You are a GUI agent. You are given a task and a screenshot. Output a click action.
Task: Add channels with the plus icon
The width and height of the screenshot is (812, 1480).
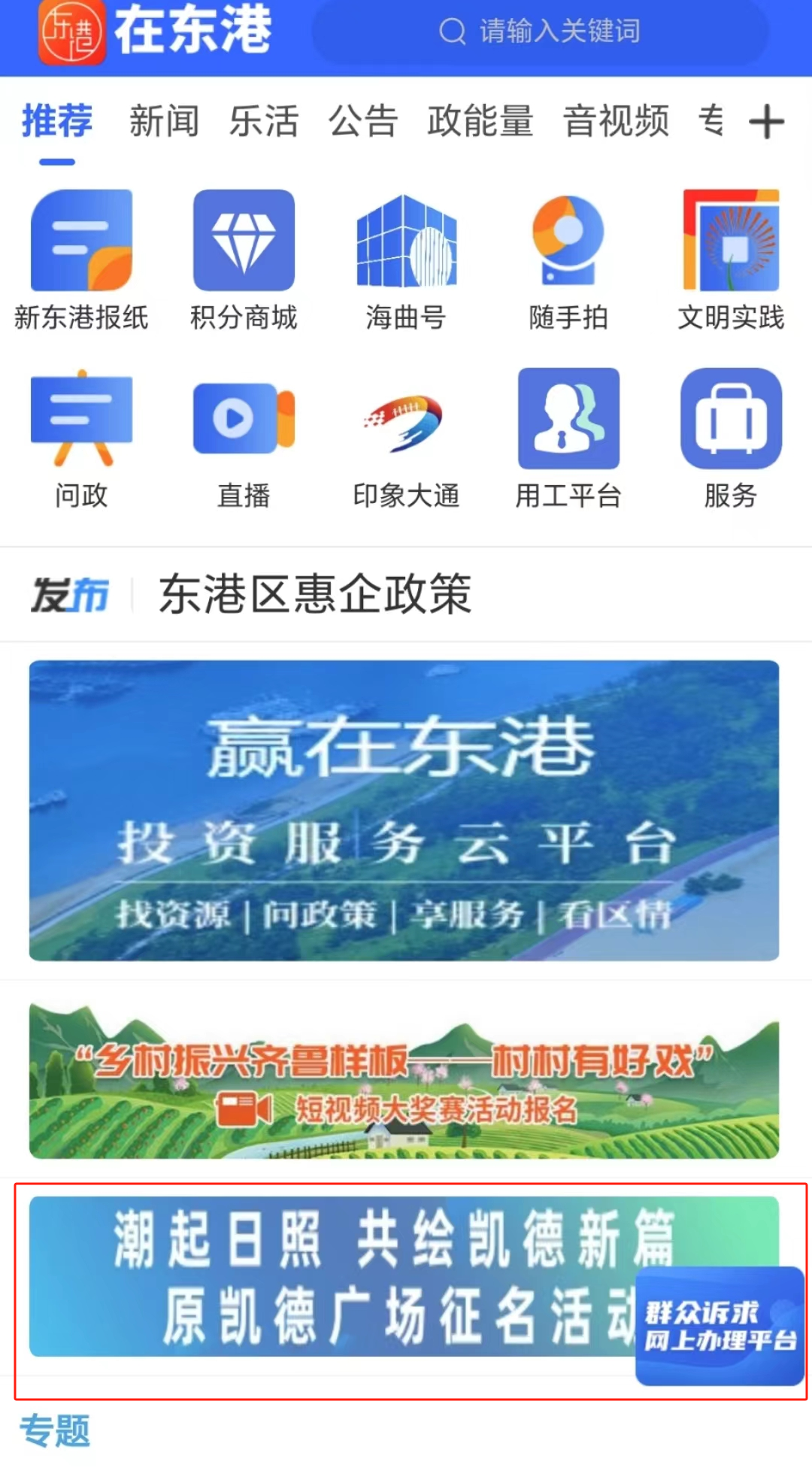tap(766, 123)
